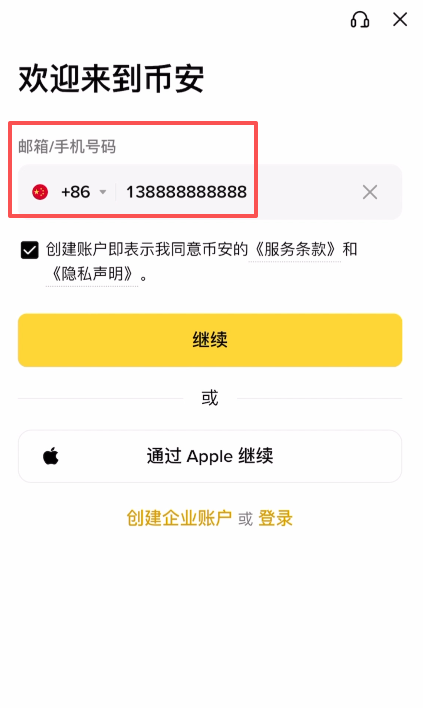Image resolution: width=423 pixels, height=708 pixels.
Task: Uncheck the terms agreement checkbox
Action: (30, 250)
